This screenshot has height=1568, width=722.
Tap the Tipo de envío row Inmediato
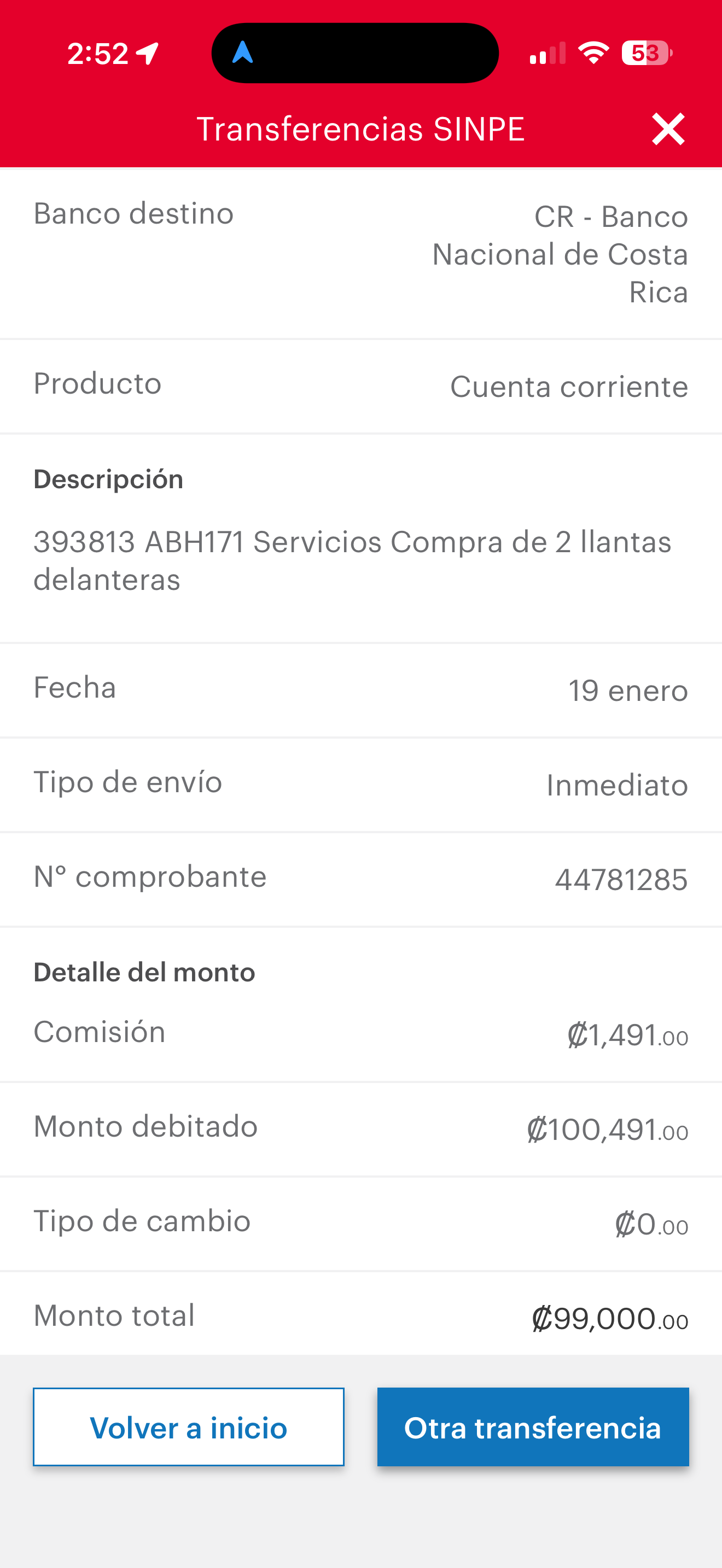[x=361, y=784]
